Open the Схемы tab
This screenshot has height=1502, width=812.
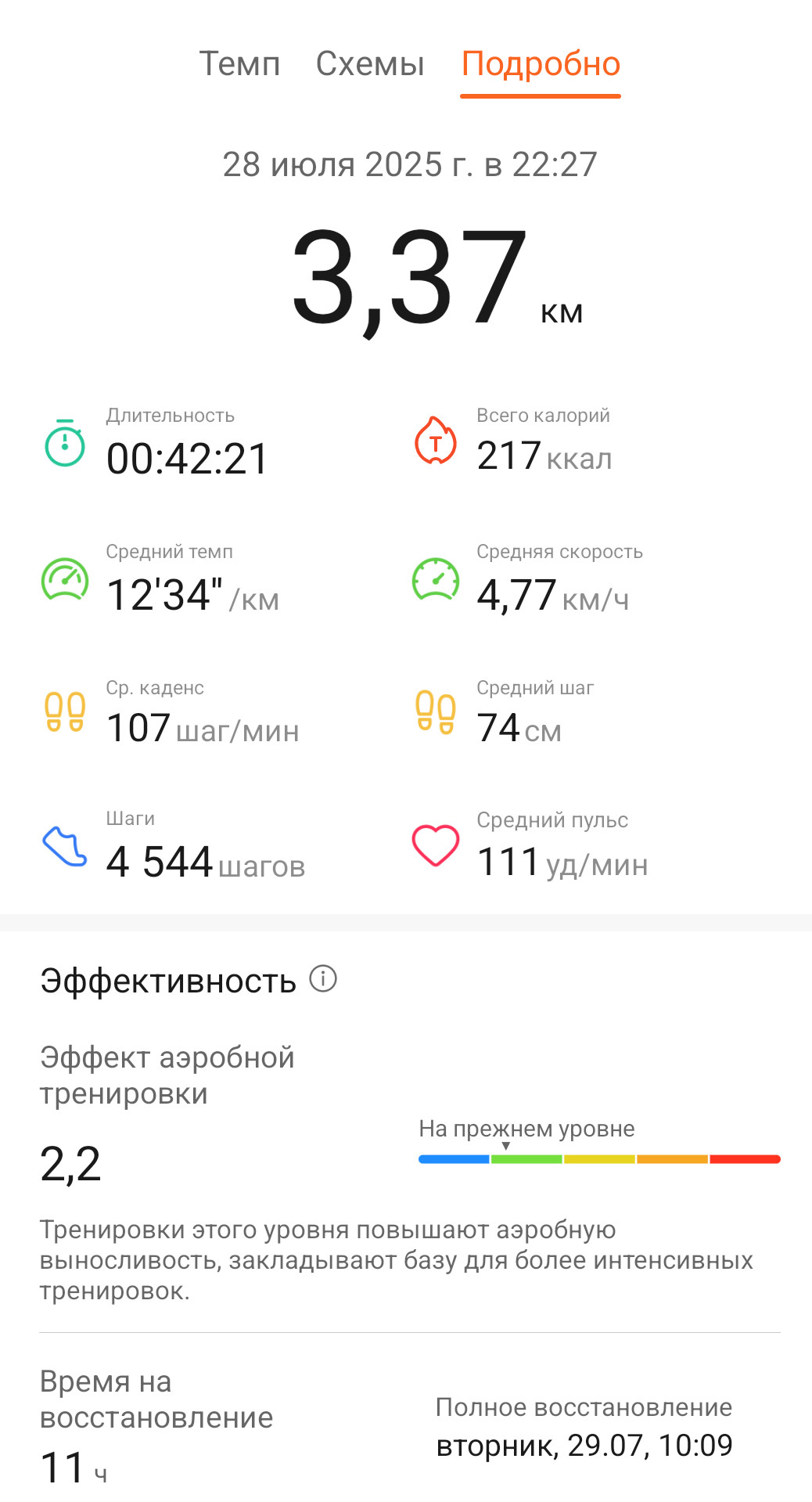pos(370,63)
